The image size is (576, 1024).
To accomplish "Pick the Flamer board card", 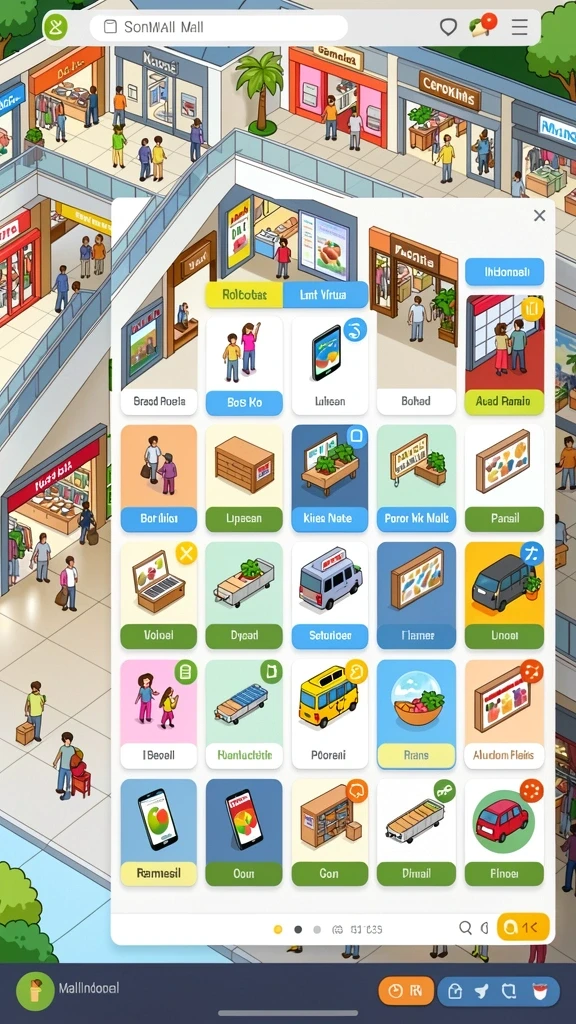I will point(416,595).
